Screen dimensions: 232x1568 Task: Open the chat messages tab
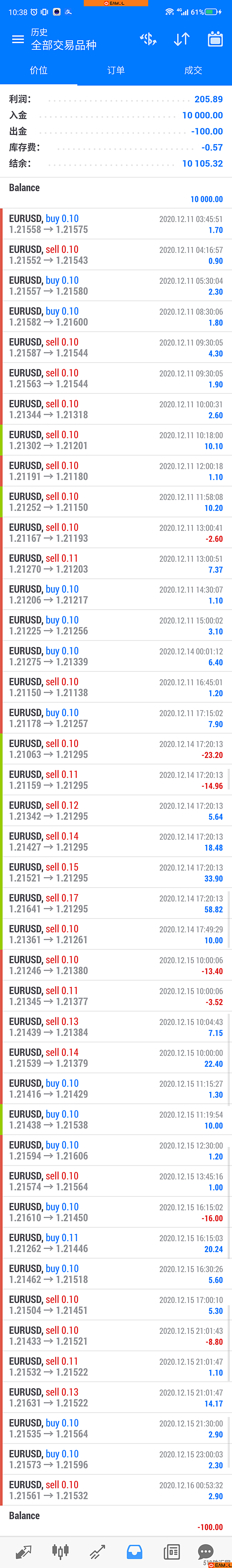206,1551
